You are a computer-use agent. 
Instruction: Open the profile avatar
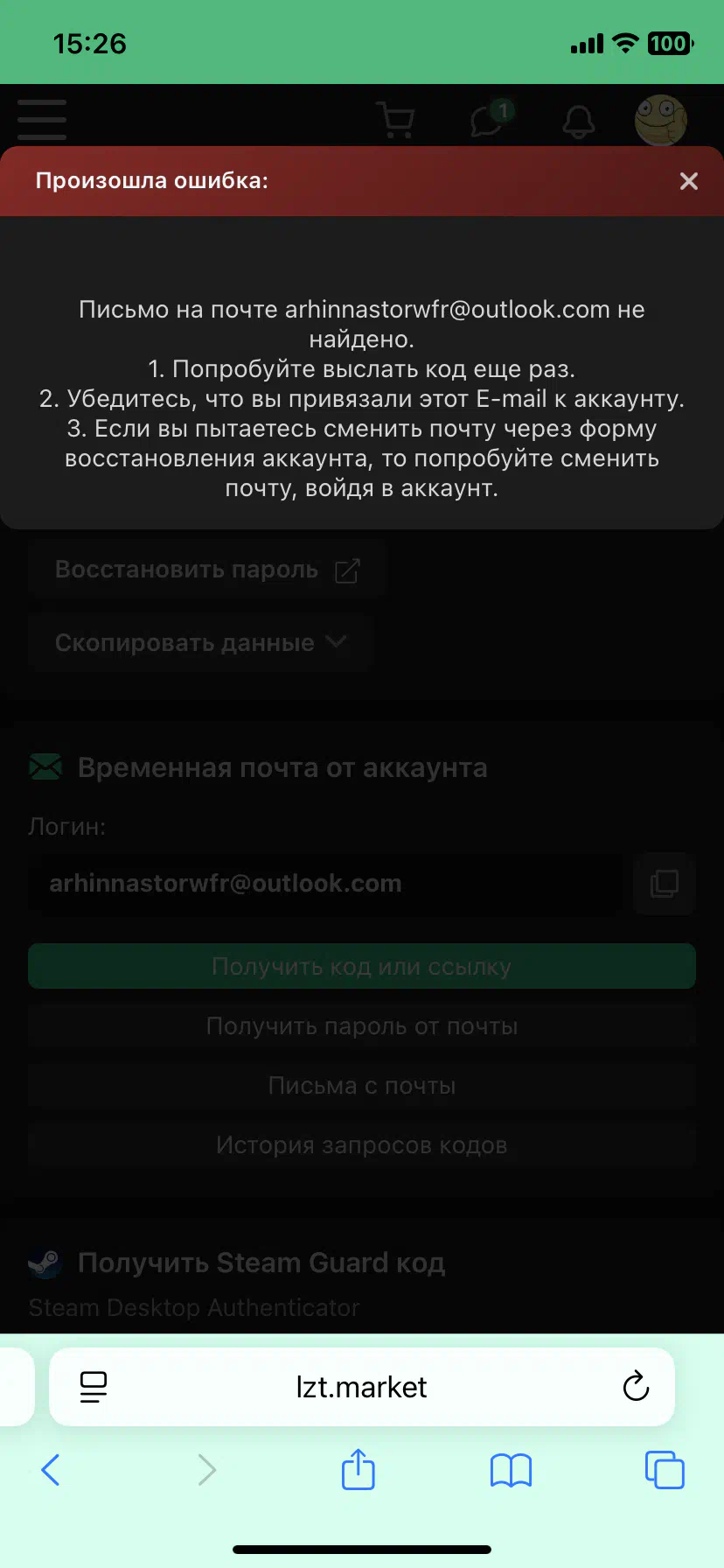(660, 121)
